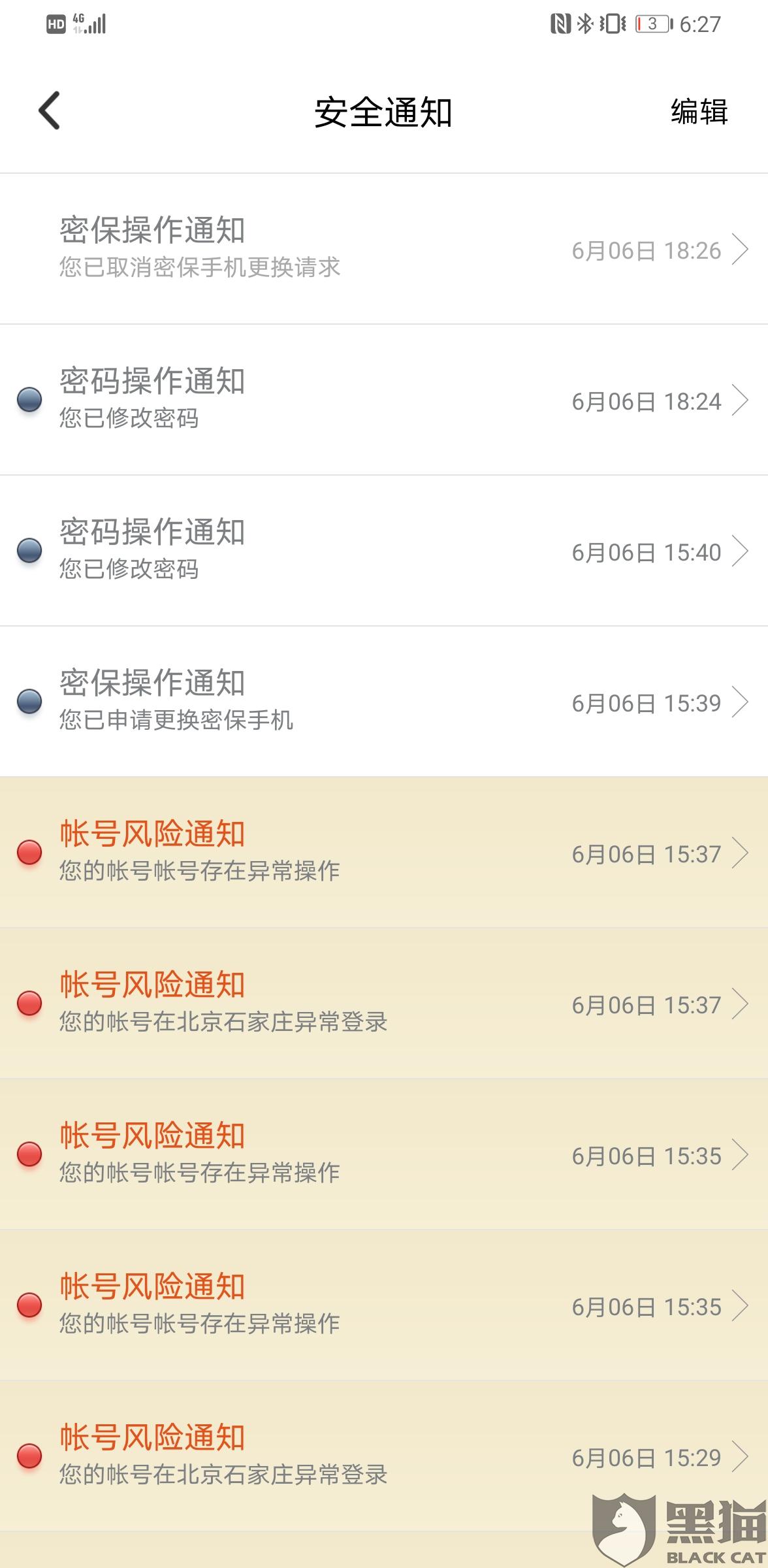This screenshot has height=1568, width=768.
Task: Open 密码操作通知 from 18:24
Action: (x=384, y=400)
